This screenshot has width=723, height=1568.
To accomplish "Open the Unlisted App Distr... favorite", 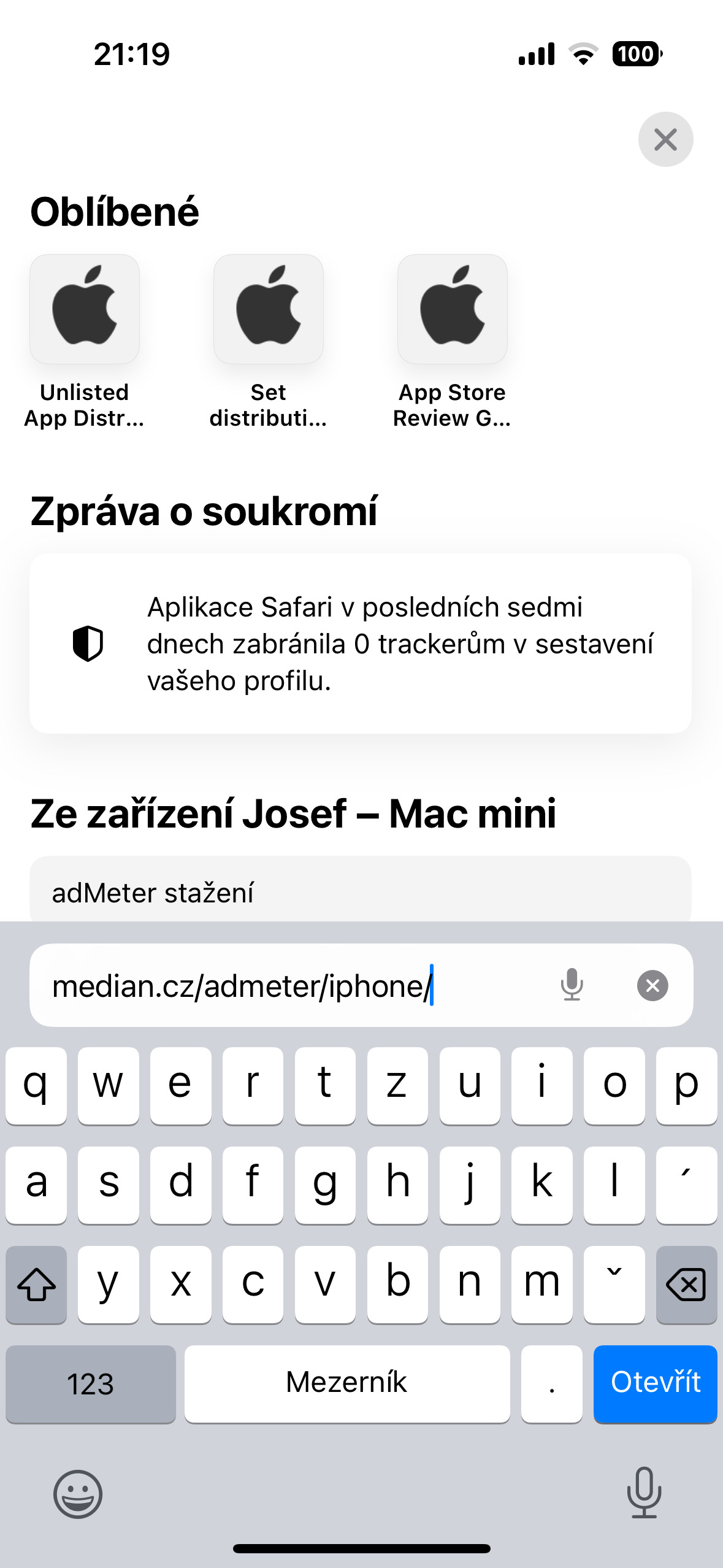I will [85, 310].
